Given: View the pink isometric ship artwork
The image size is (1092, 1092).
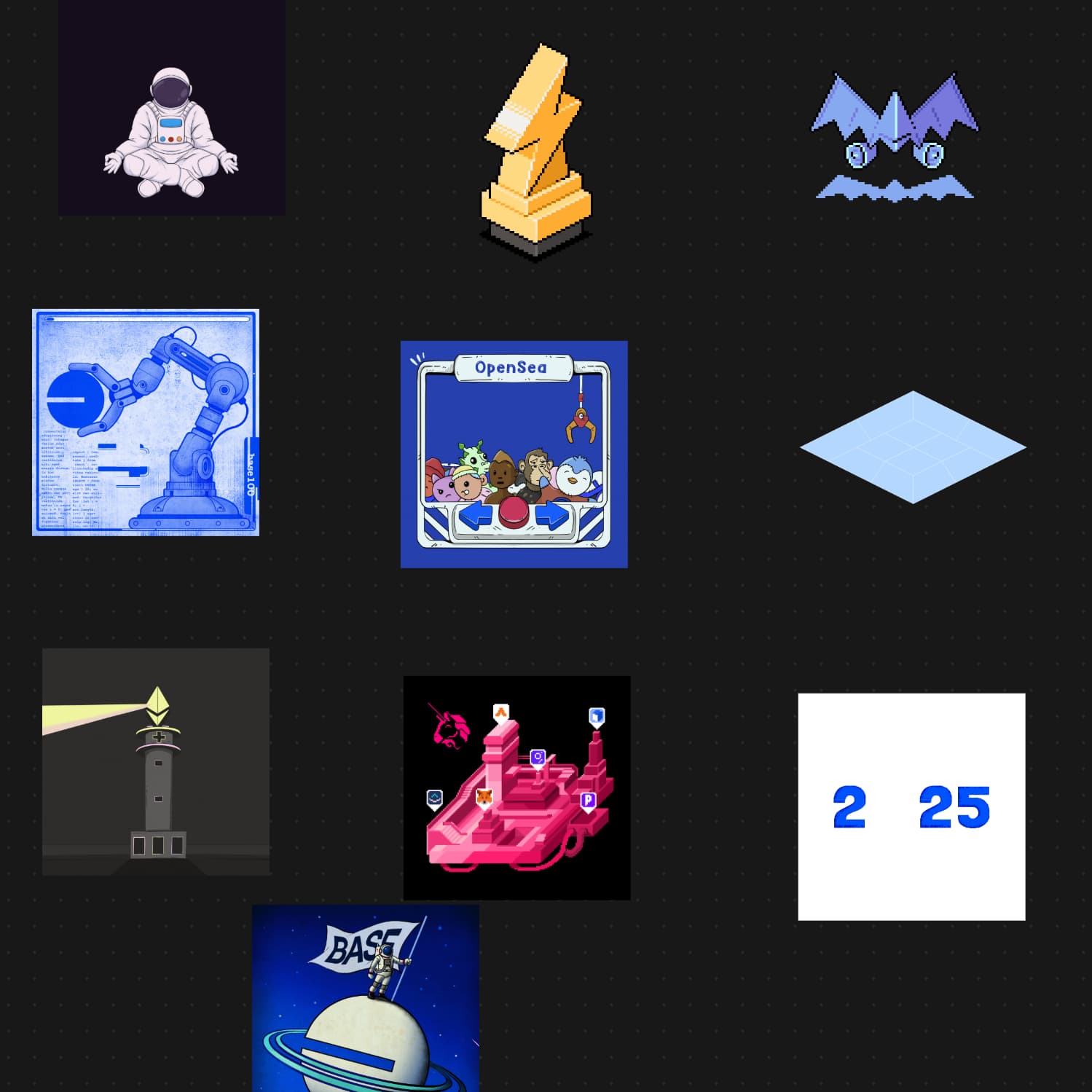Looking at the screenshot, I should point(517,788).
